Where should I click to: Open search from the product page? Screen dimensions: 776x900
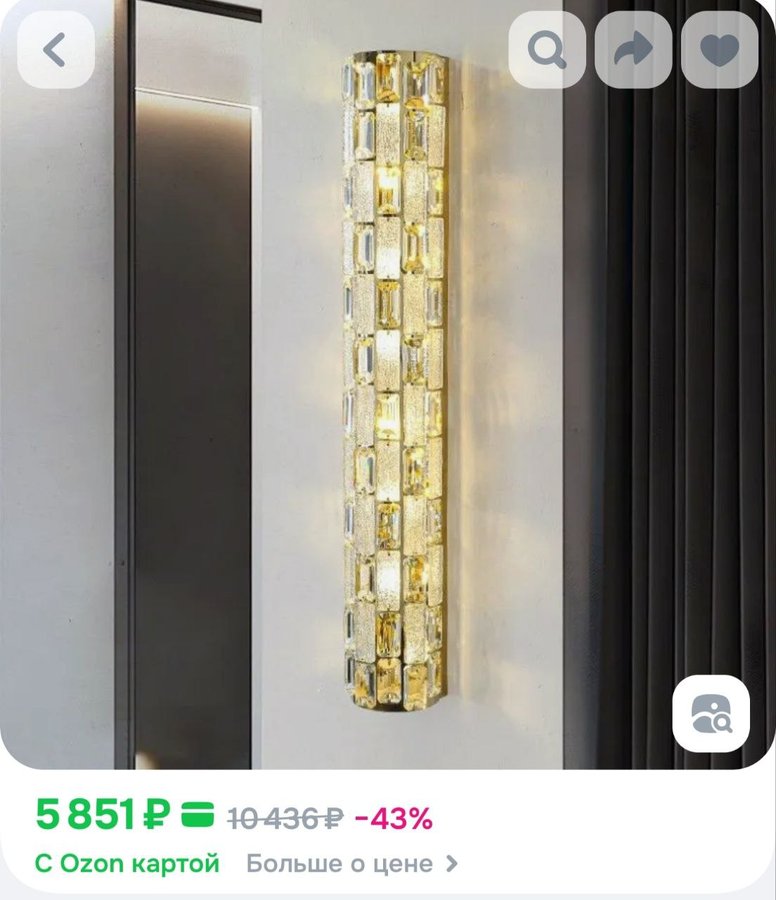click(546, 50)
